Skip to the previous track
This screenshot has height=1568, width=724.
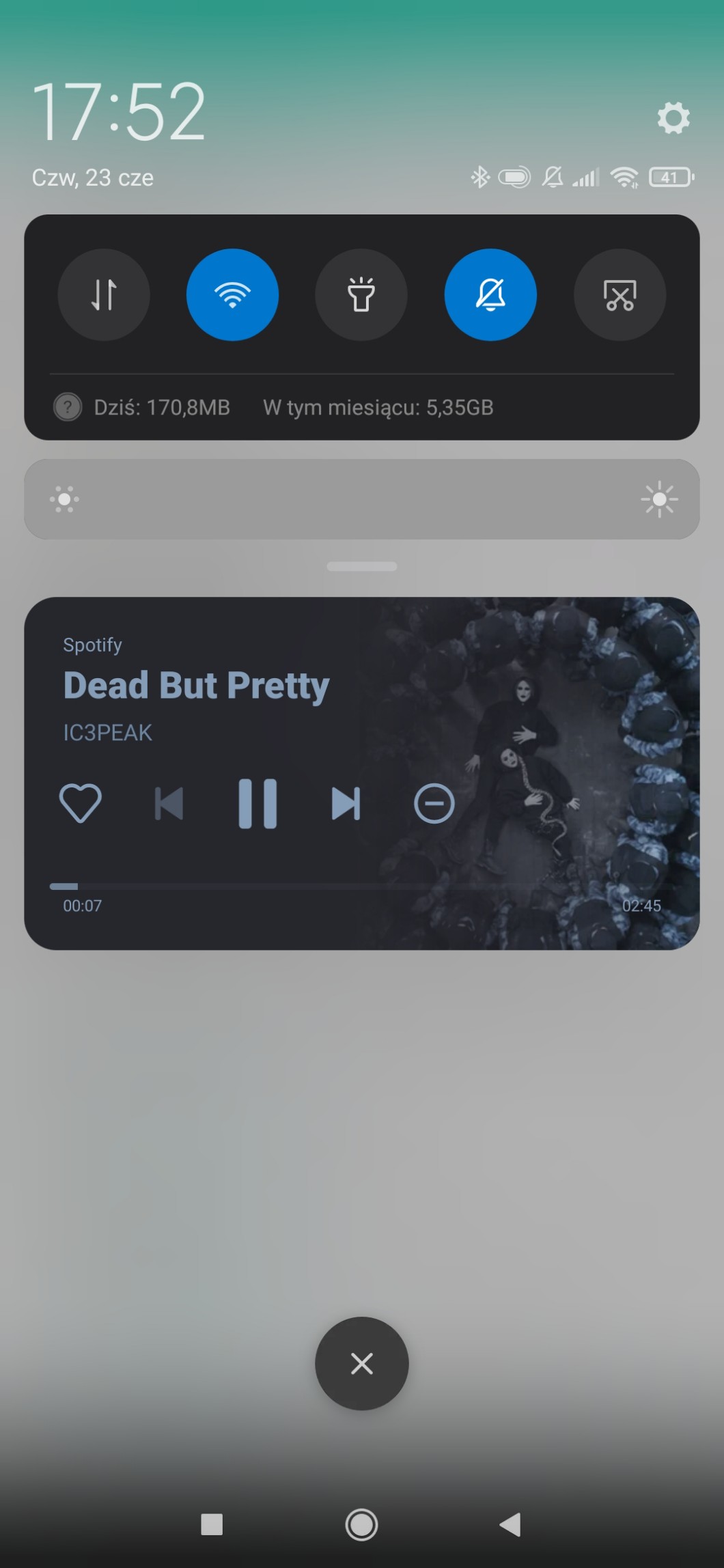click(169, 803)
